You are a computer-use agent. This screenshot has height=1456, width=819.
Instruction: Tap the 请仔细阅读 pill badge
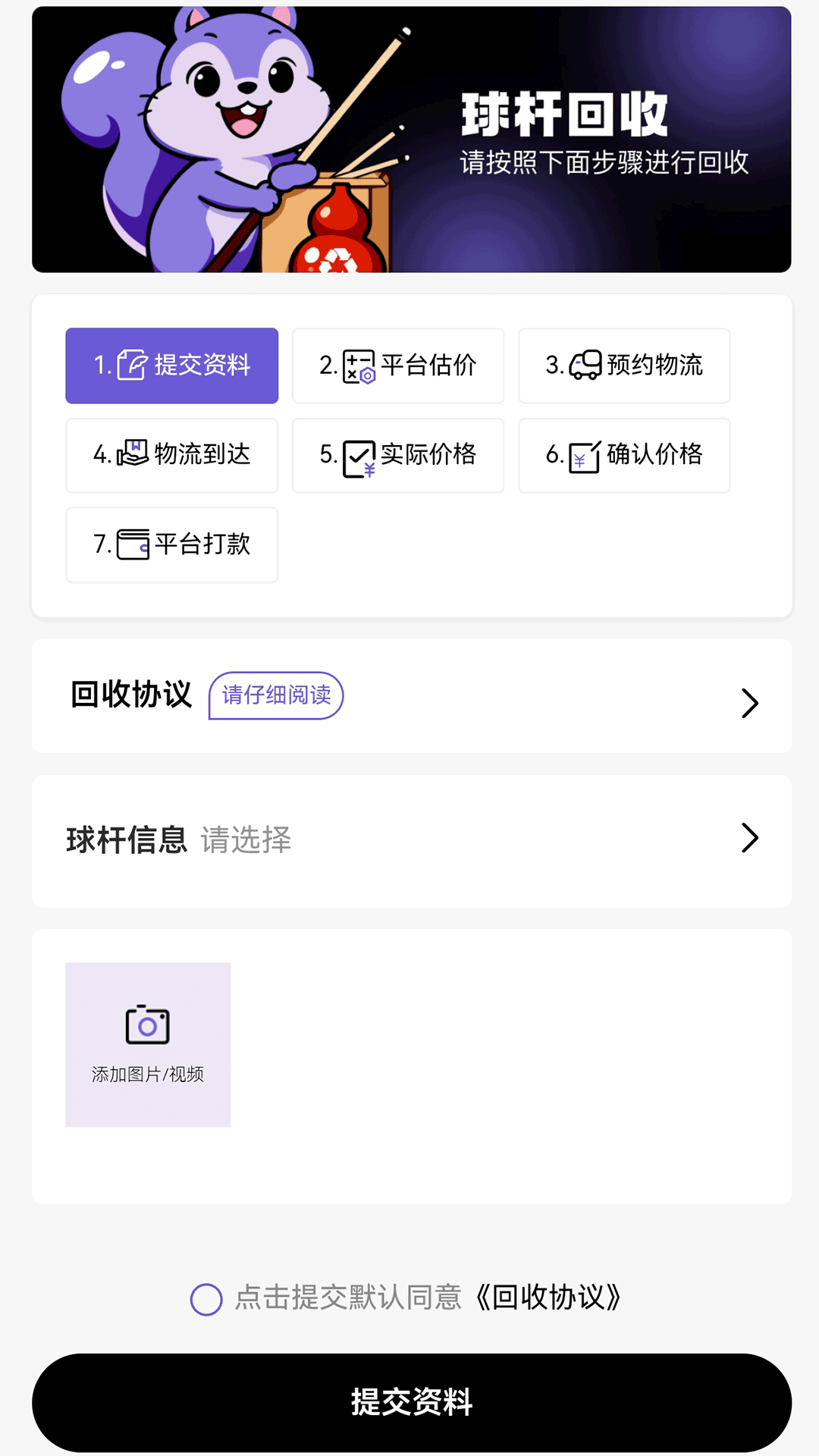pyautogui.click(x=276, y=695)
